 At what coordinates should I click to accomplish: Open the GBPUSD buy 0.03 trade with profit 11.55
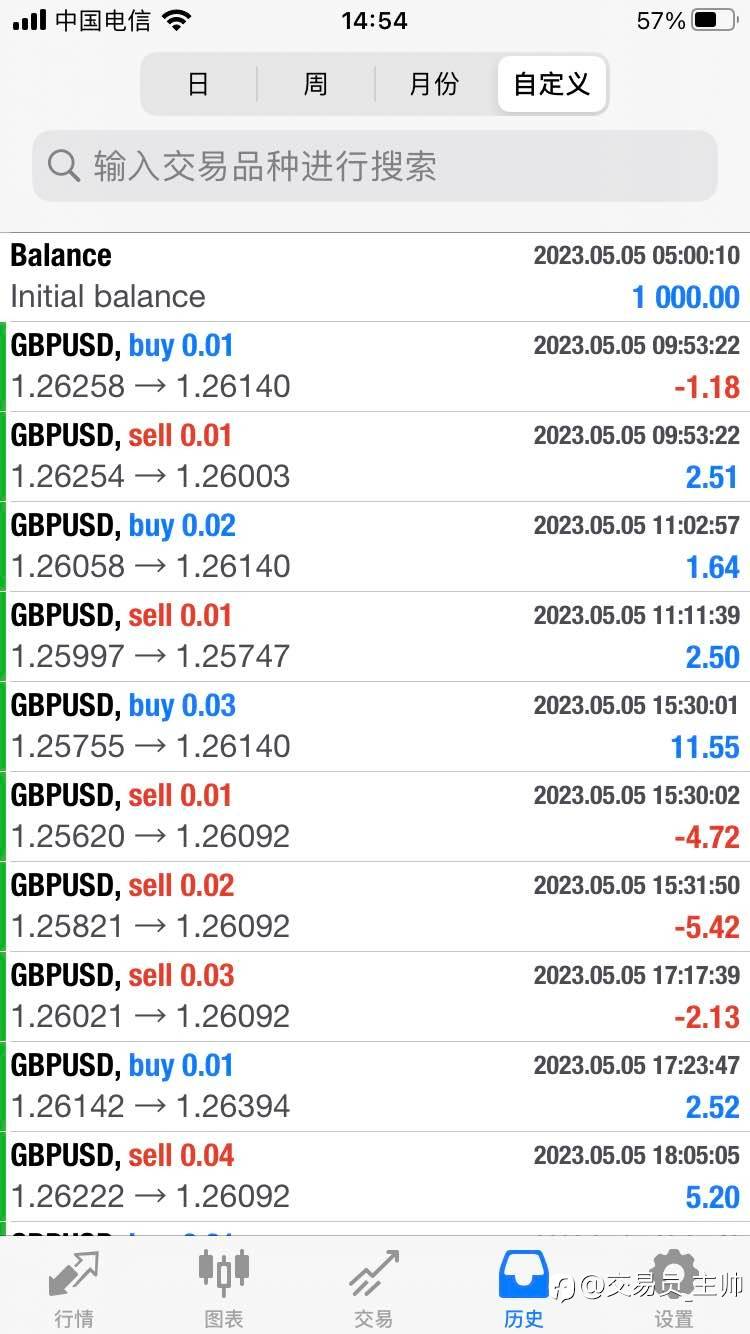click(375, 726)
